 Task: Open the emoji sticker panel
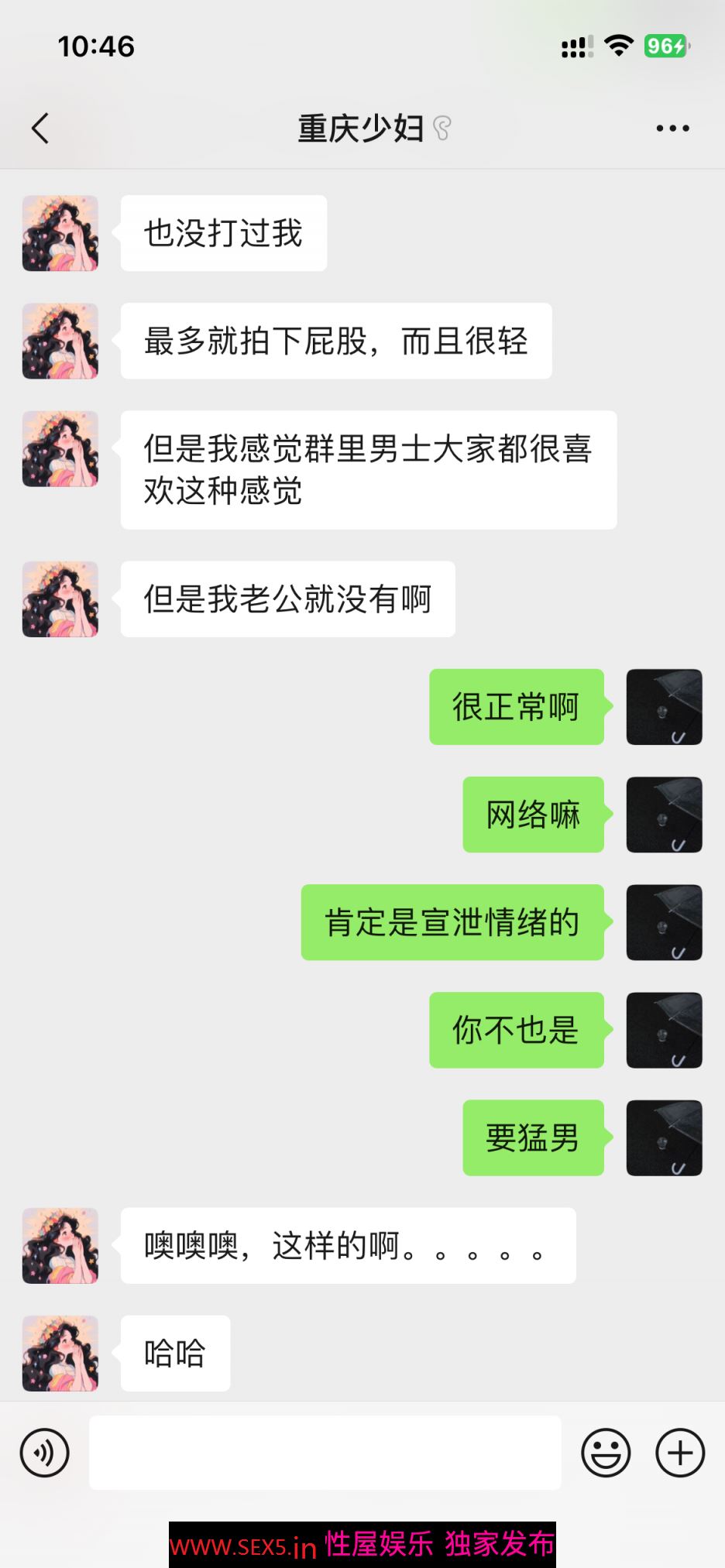pos(606,1453)
